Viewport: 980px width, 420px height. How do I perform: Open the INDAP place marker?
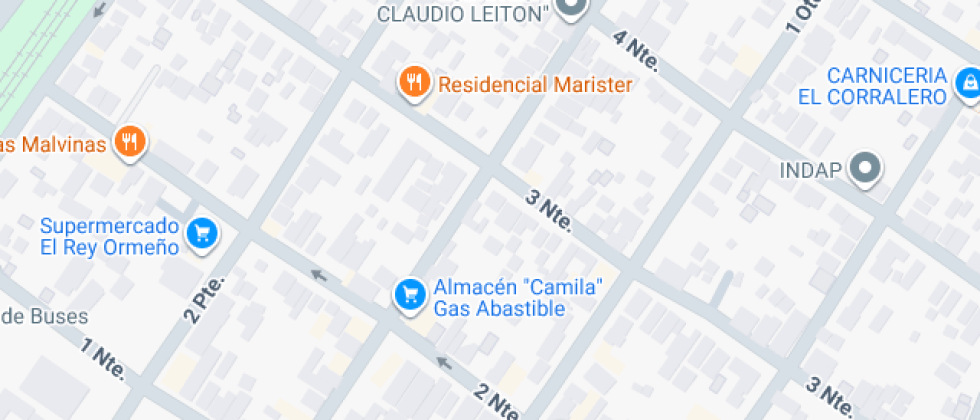coord(865,168)
